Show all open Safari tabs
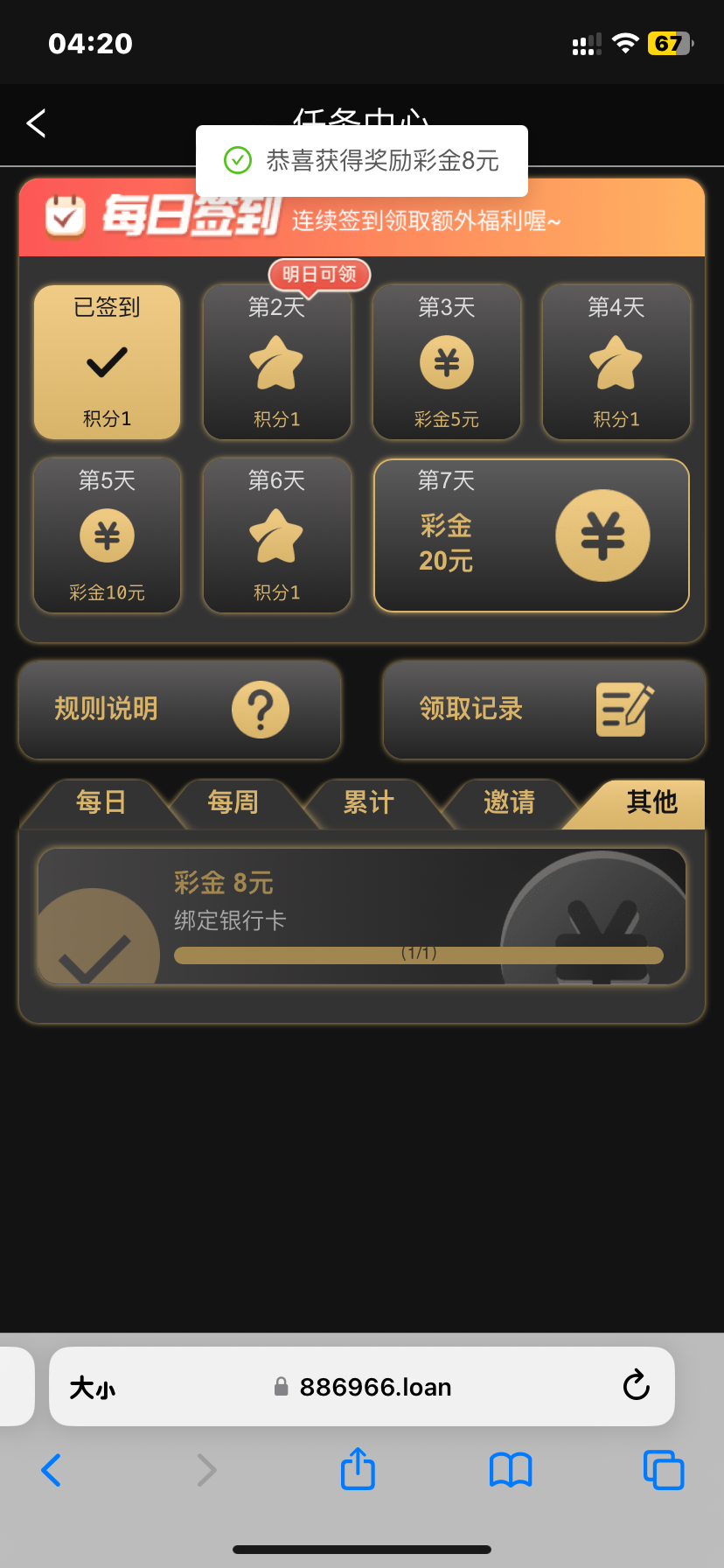The height and width of the screenshot is (1568, 724). 663,1470
